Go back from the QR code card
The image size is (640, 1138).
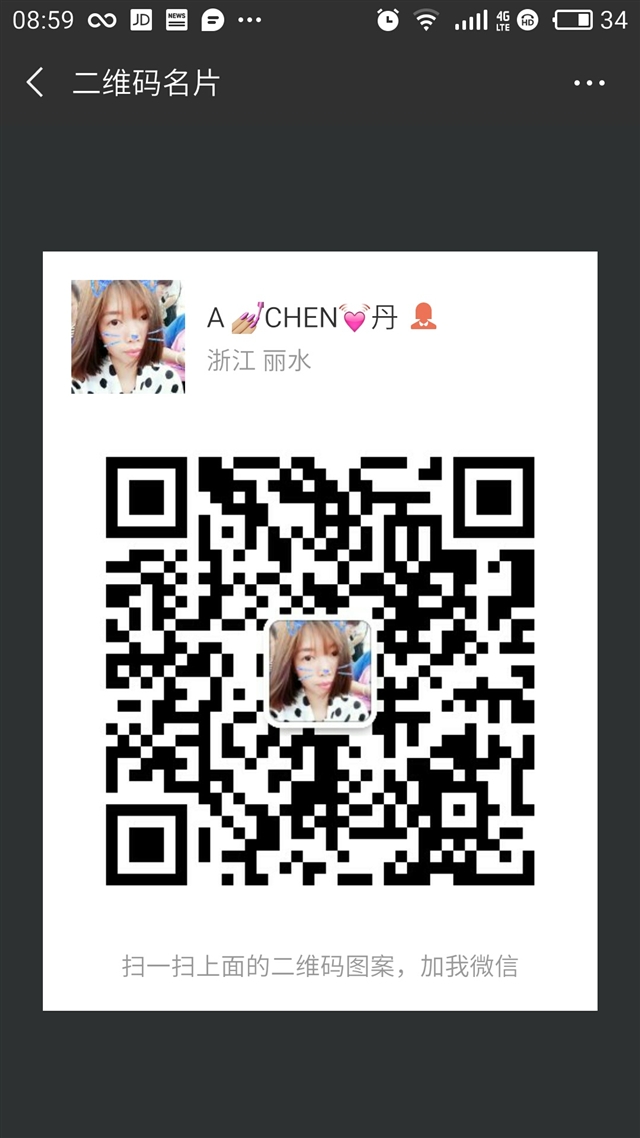point(35,83)
